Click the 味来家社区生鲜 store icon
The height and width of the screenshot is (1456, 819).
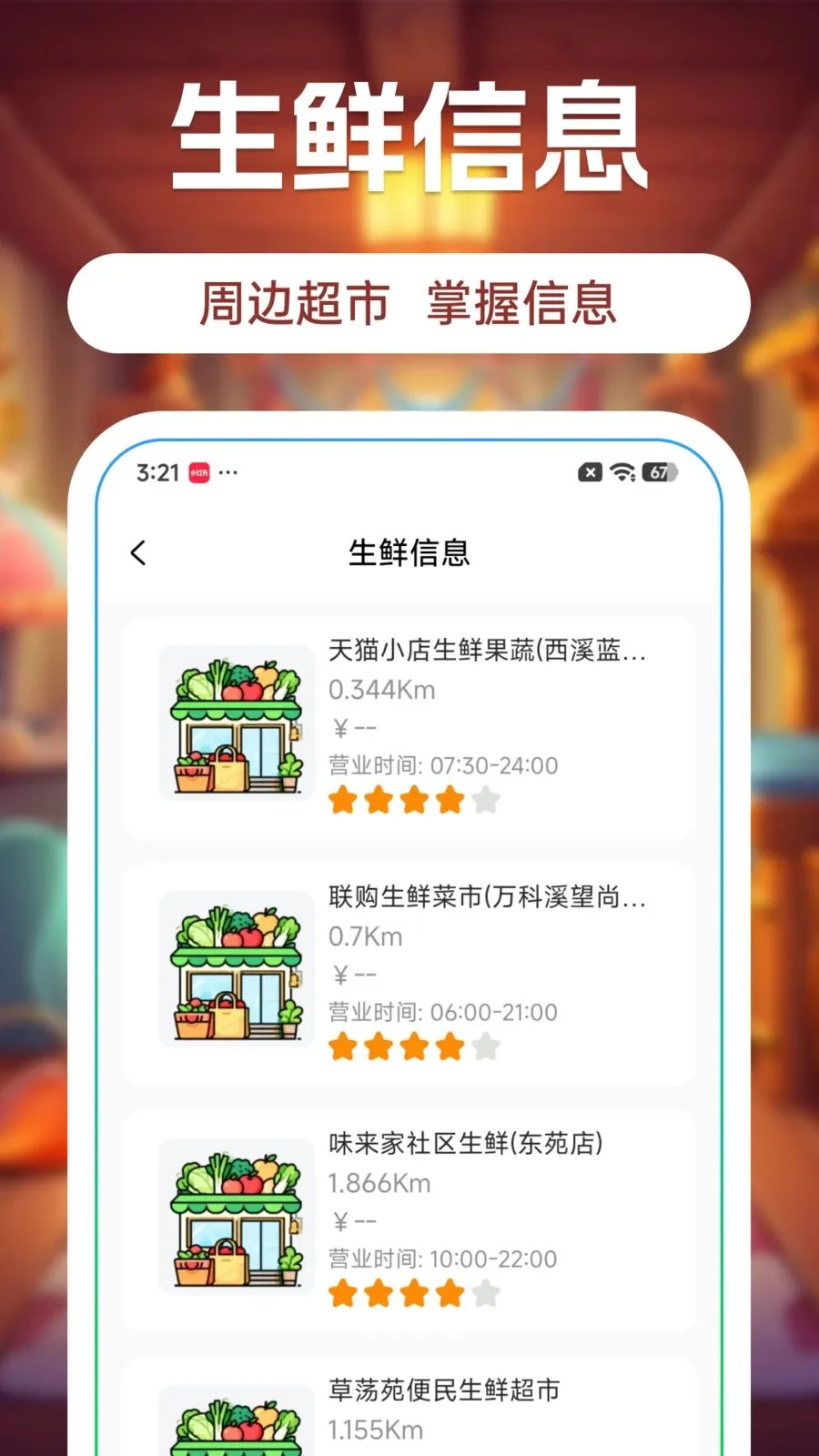236,1217
